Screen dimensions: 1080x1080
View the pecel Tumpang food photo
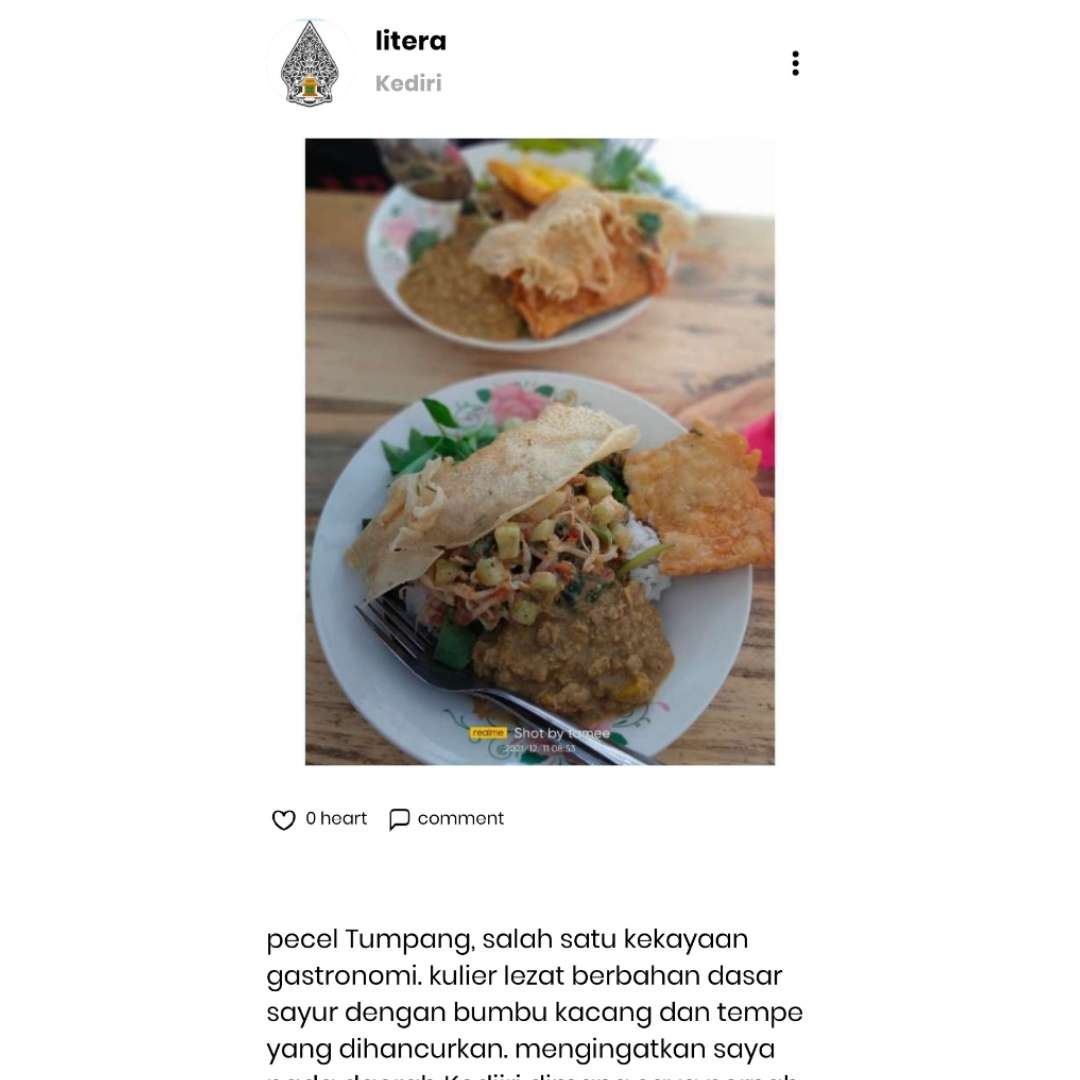tap(540, 451)
